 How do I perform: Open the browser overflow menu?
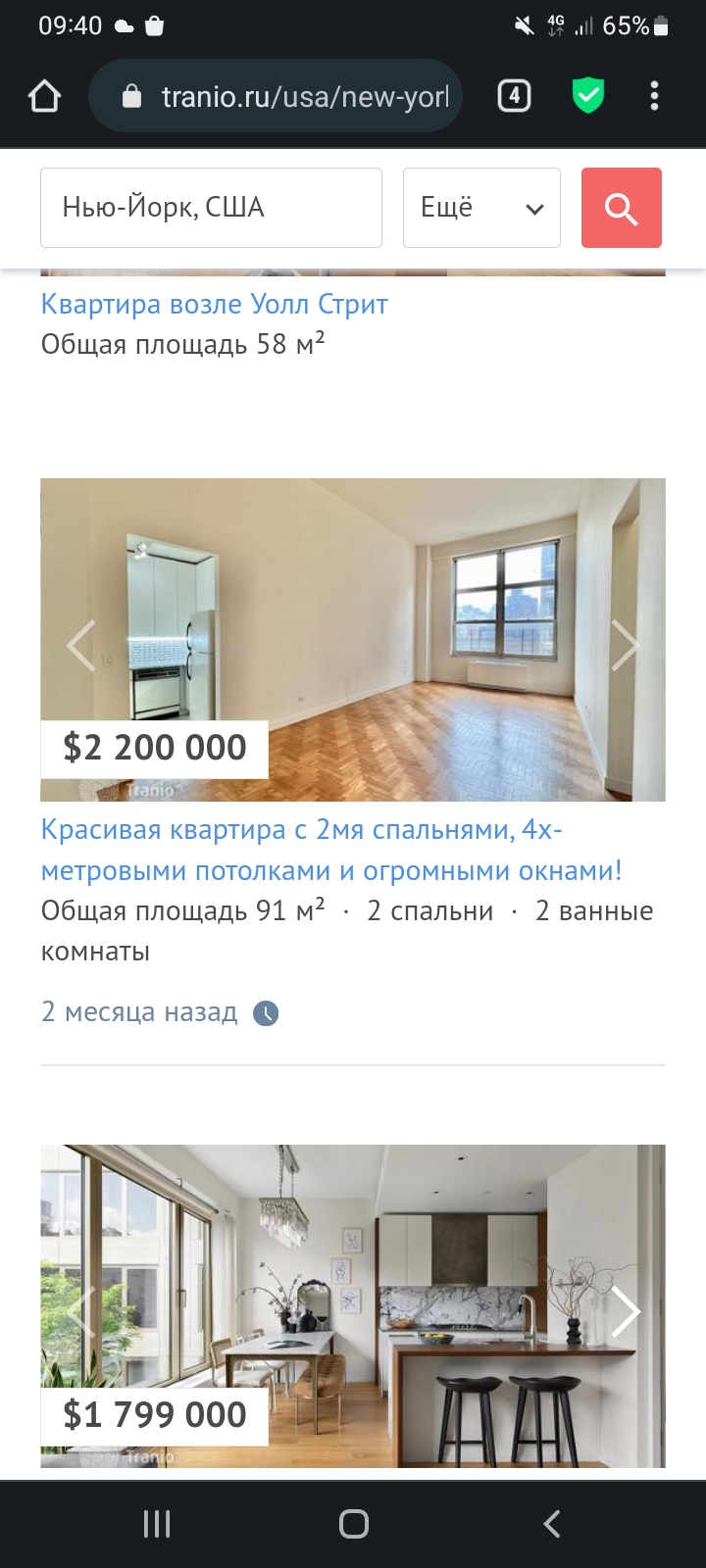(x=654, y=96)
